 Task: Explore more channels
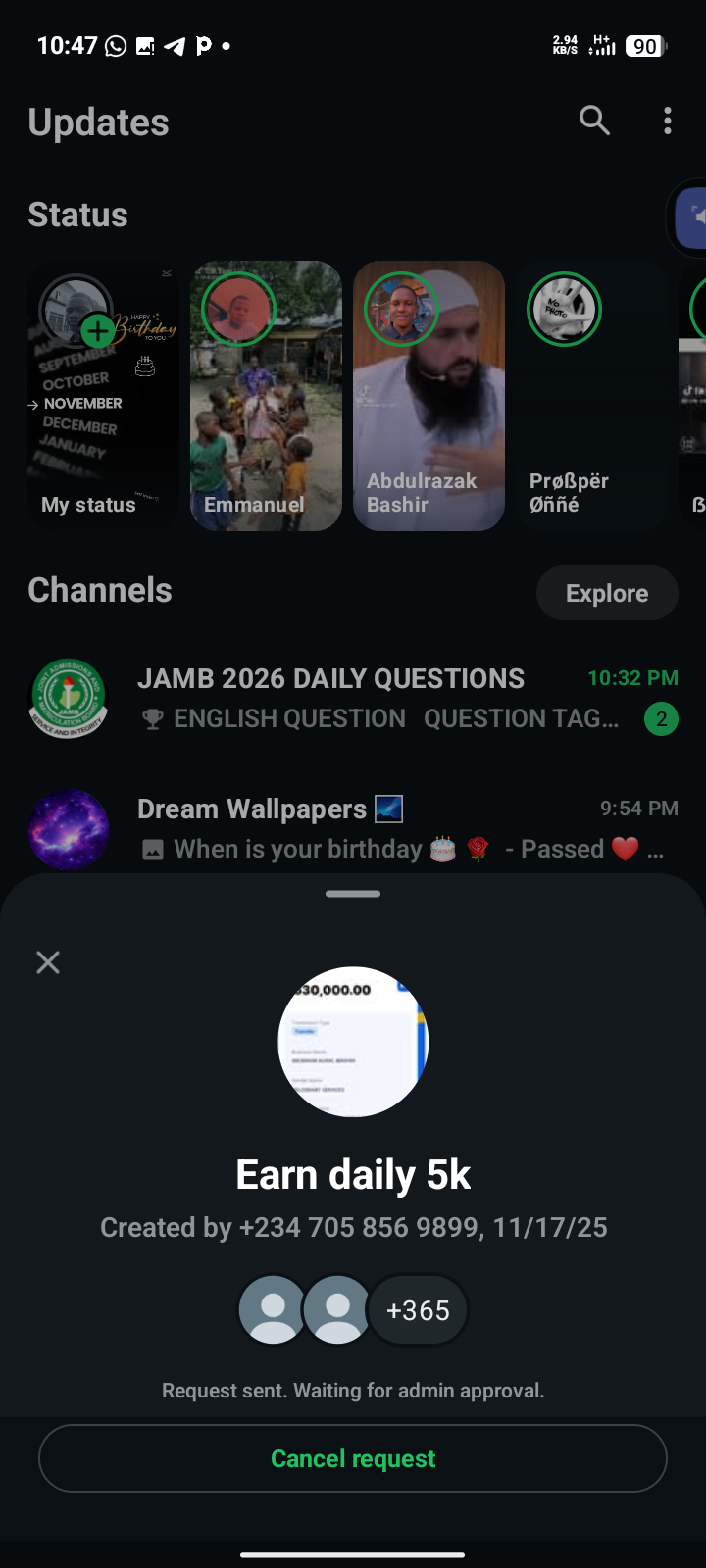tap(606, 593)
